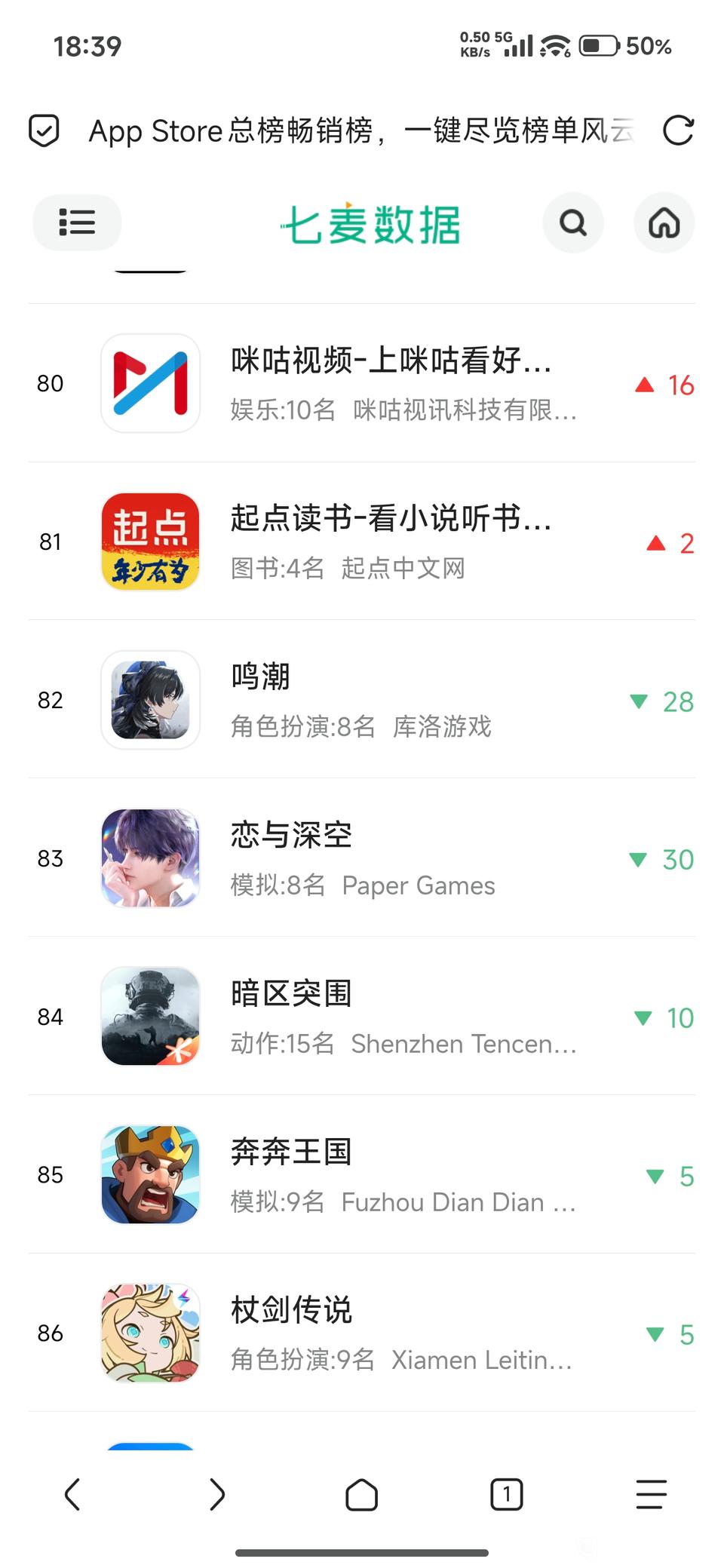724x1568 pixels.
Task: Tap the security shield icon in address bar
Action: pyautogui.click(x=44, y=130)
